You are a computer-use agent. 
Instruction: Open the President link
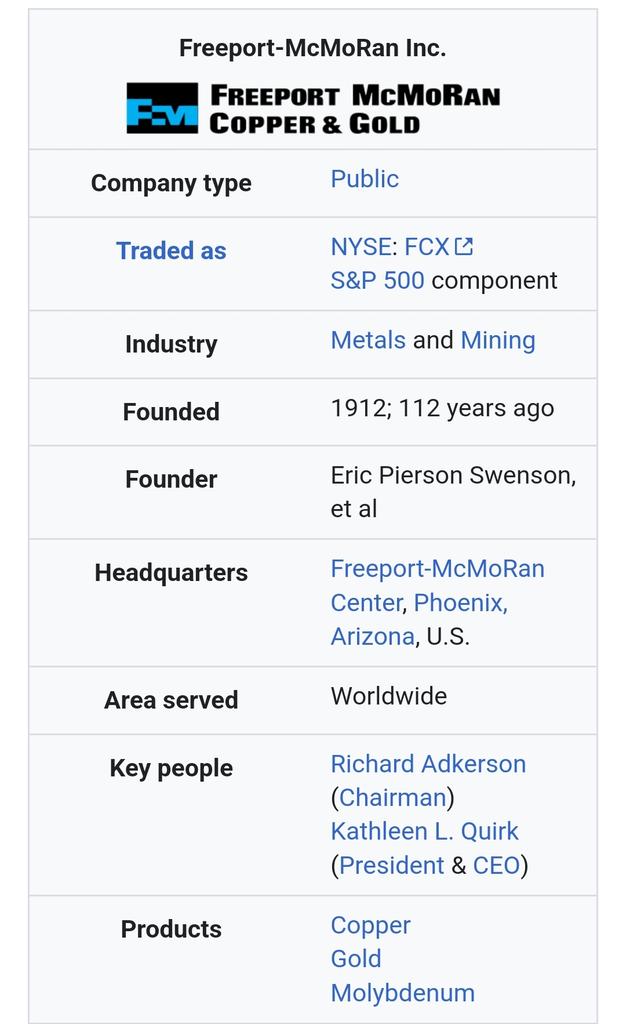391,866
